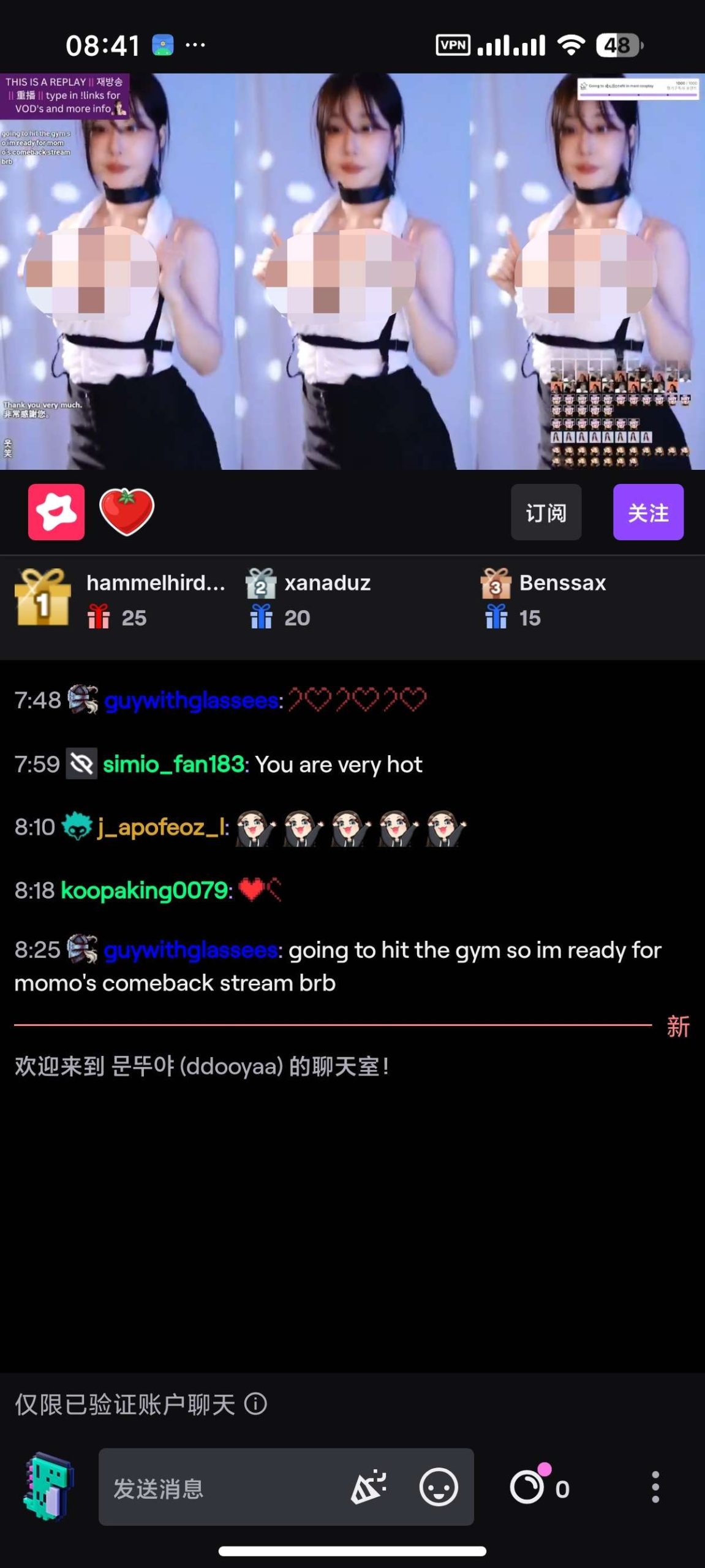Select simio_fan183's username in chat
Image resolution: width=705 pixels, height=1568 pixels.
pyautogui.click(x=172, y=764)
